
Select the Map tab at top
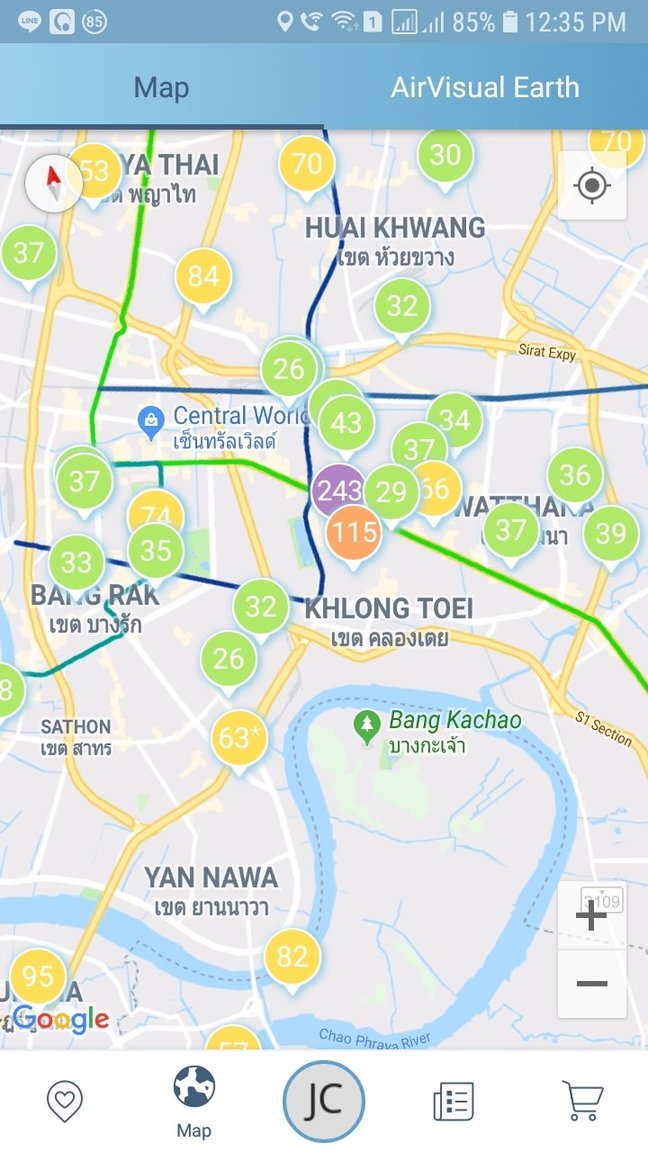click(x=161, y=87)
